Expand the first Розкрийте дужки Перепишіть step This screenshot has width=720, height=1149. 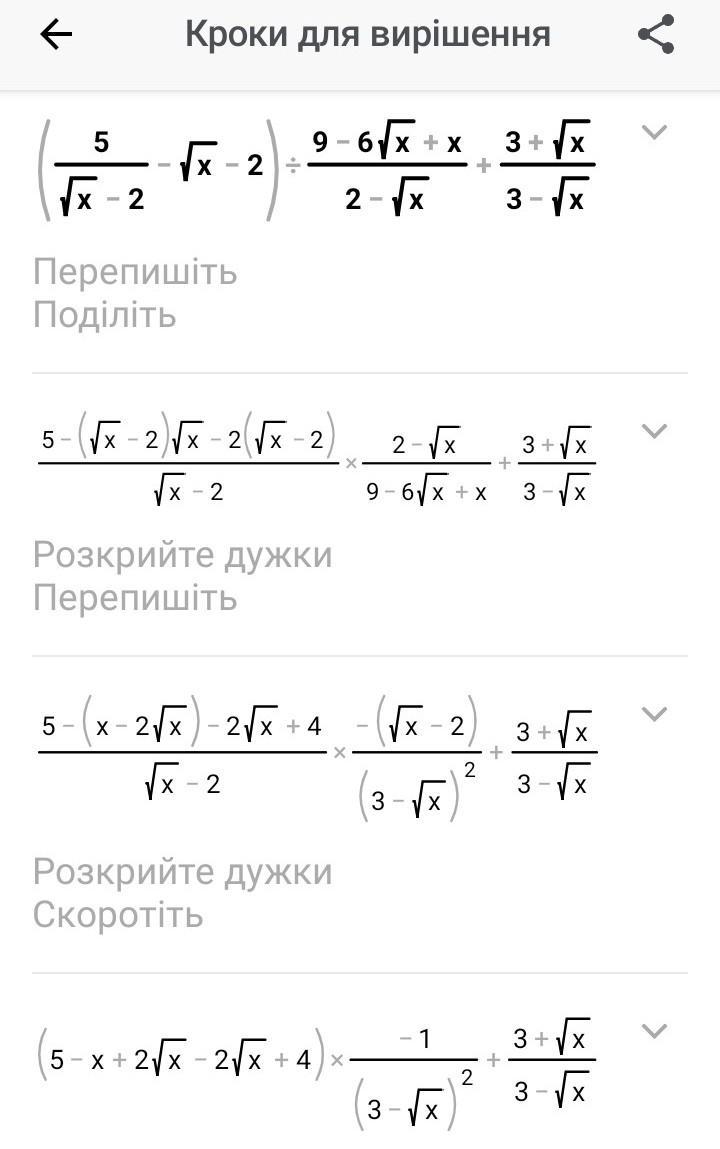point(653,431)
